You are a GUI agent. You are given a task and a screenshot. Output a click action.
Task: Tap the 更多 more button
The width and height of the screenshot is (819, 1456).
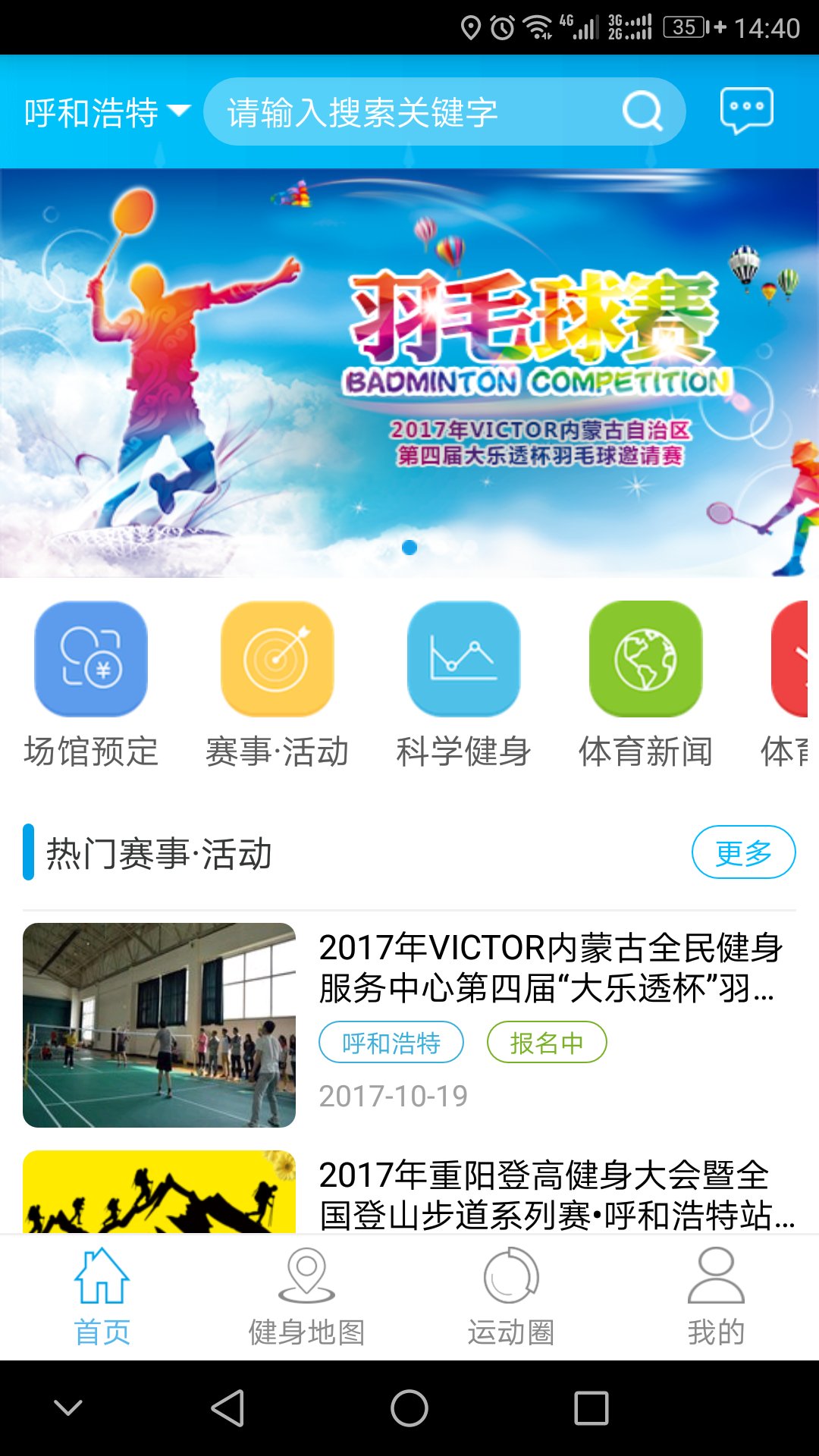coord(744,852)
